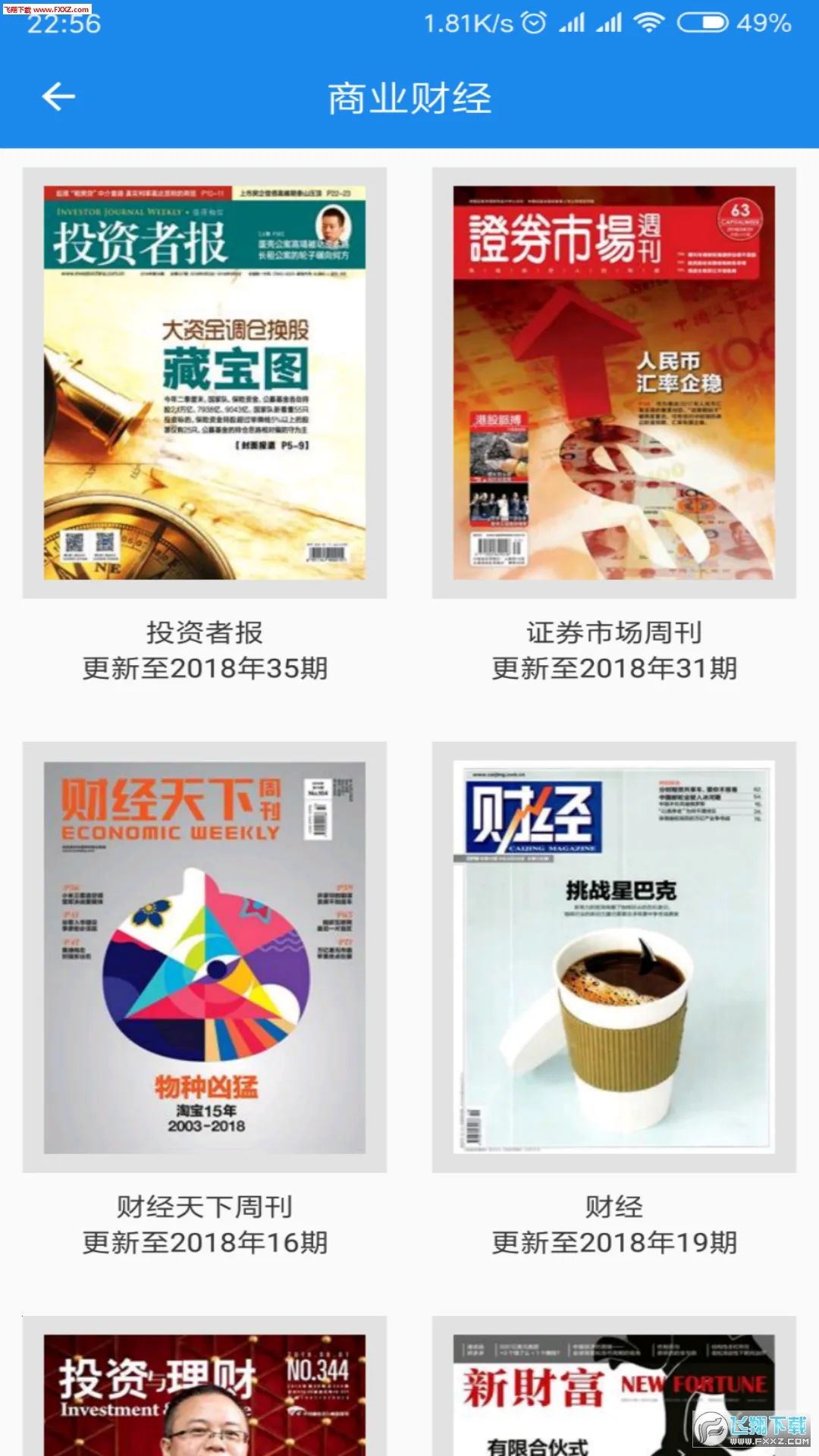Image resolution: width=819 pixels, height=1456 pixels.
Task: Open 财经 magazine with coffee cup cover
Action: point(613,957)
